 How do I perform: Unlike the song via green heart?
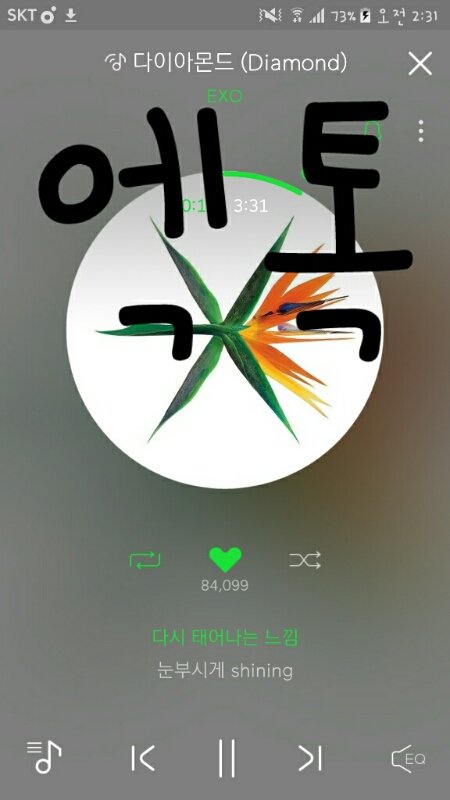225,560
